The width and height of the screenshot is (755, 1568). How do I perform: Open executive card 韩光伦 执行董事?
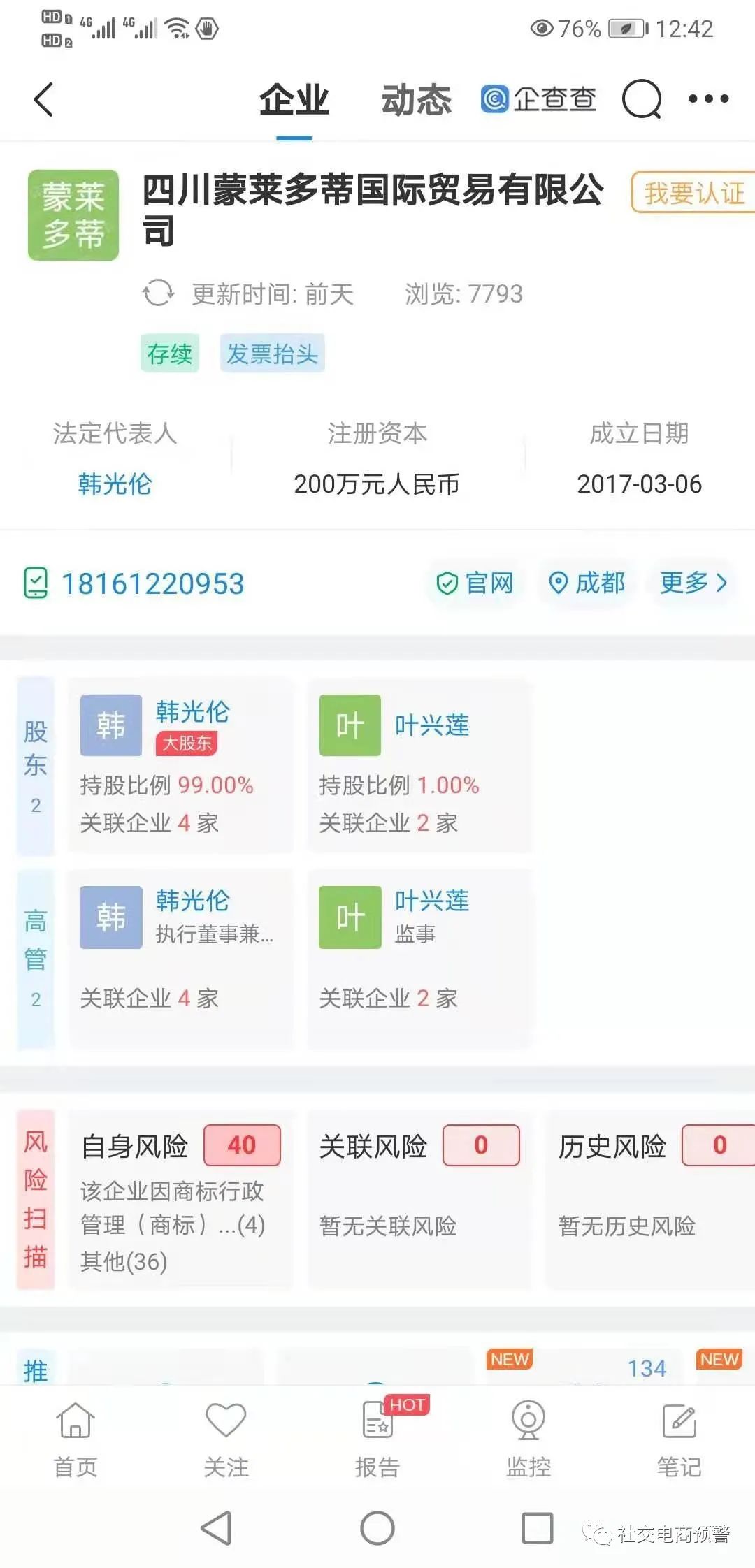180,957
